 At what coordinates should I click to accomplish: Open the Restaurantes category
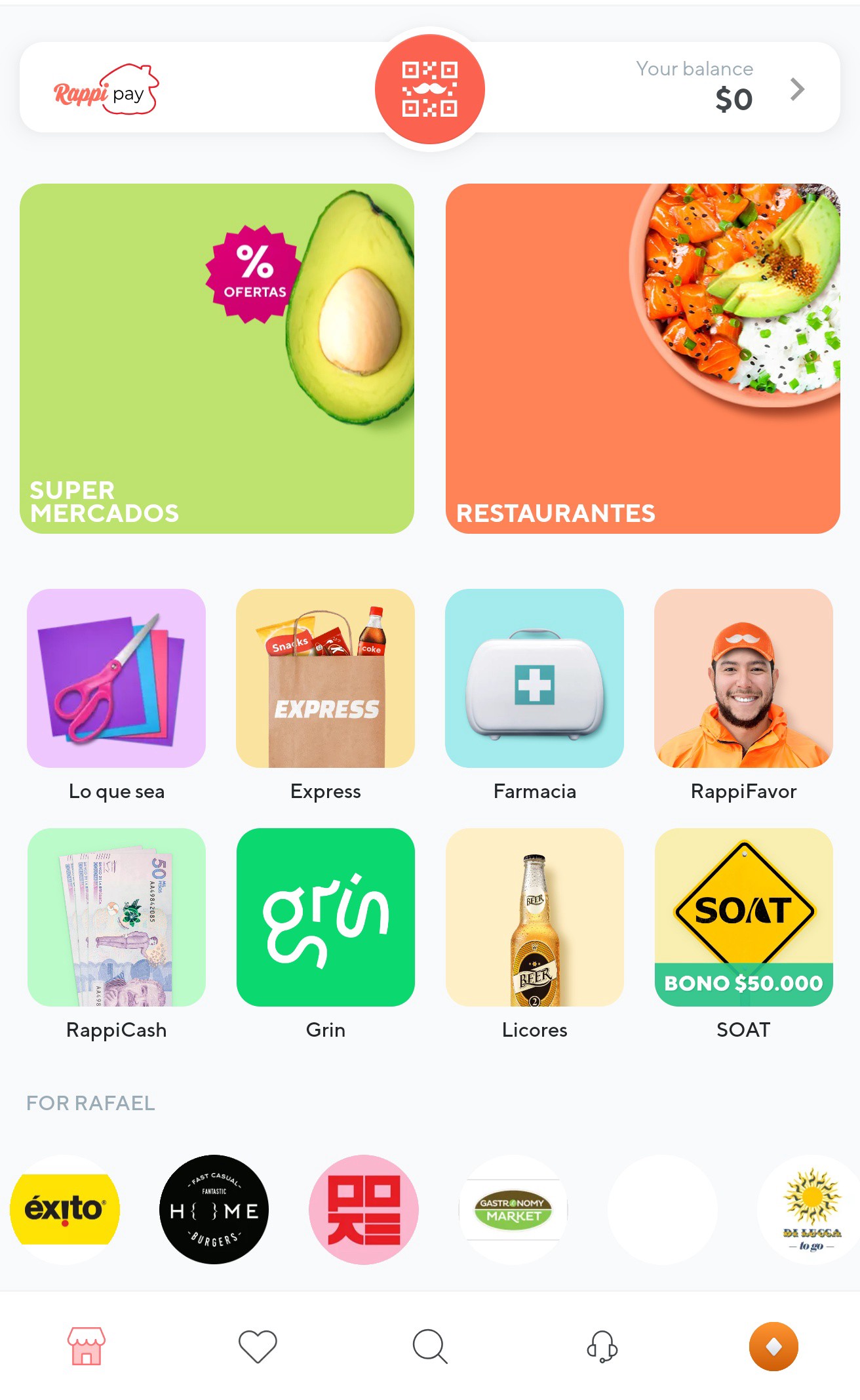click(642, 359)
